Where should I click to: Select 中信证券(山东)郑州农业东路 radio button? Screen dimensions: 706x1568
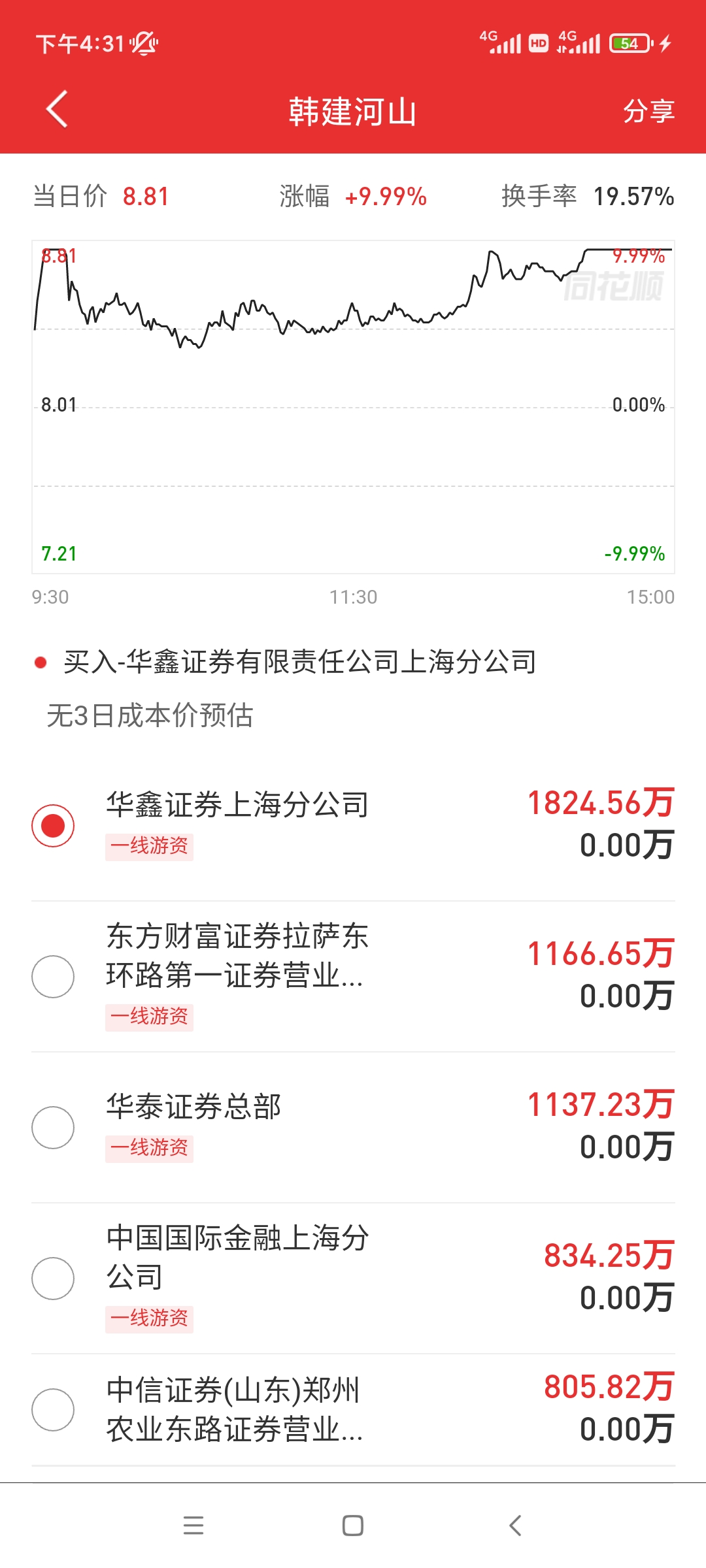pos(53,1409)
